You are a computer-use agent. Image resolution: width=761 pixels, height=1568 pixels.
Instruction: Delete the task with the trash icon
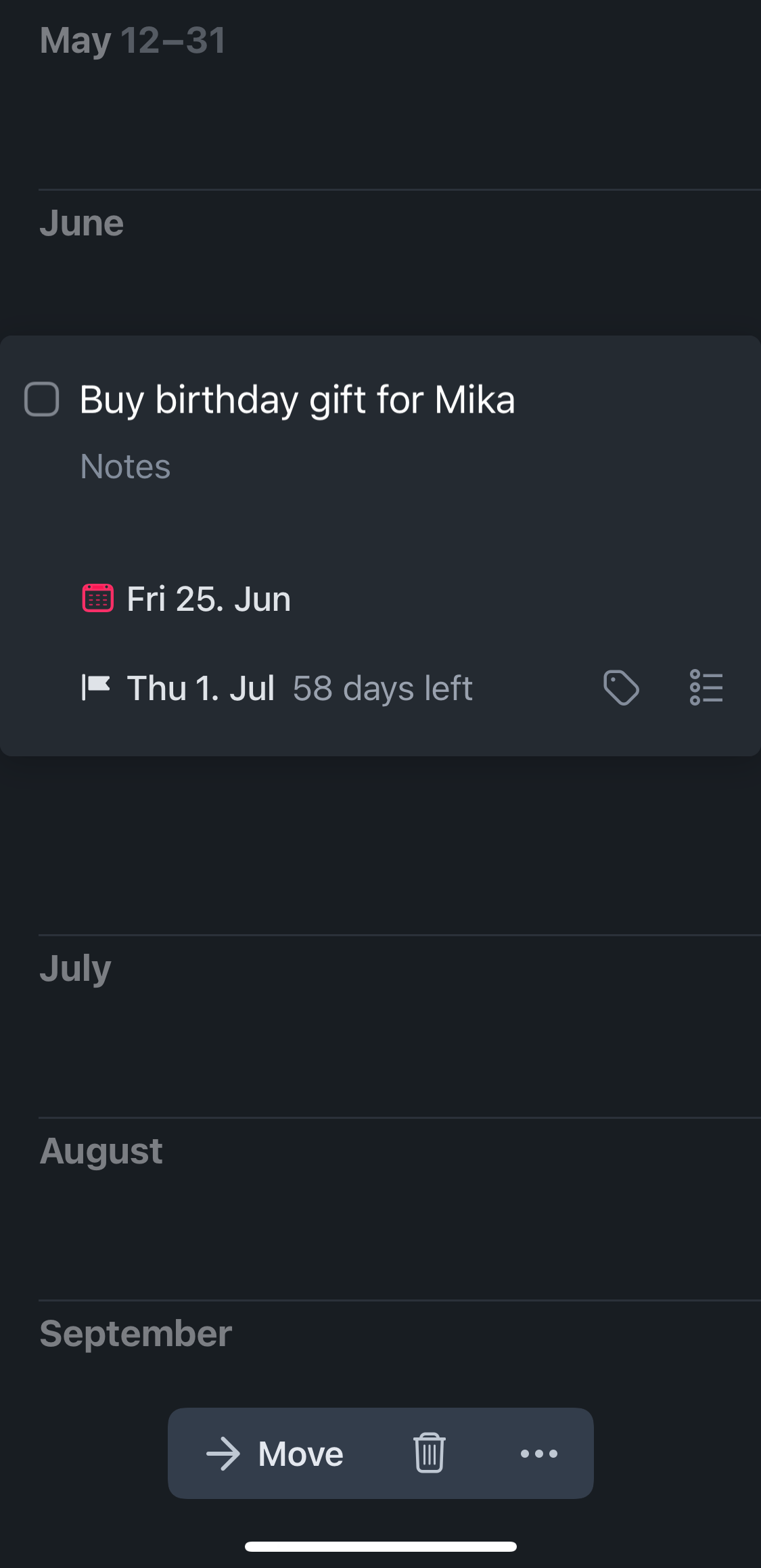tap(429, 1454)
